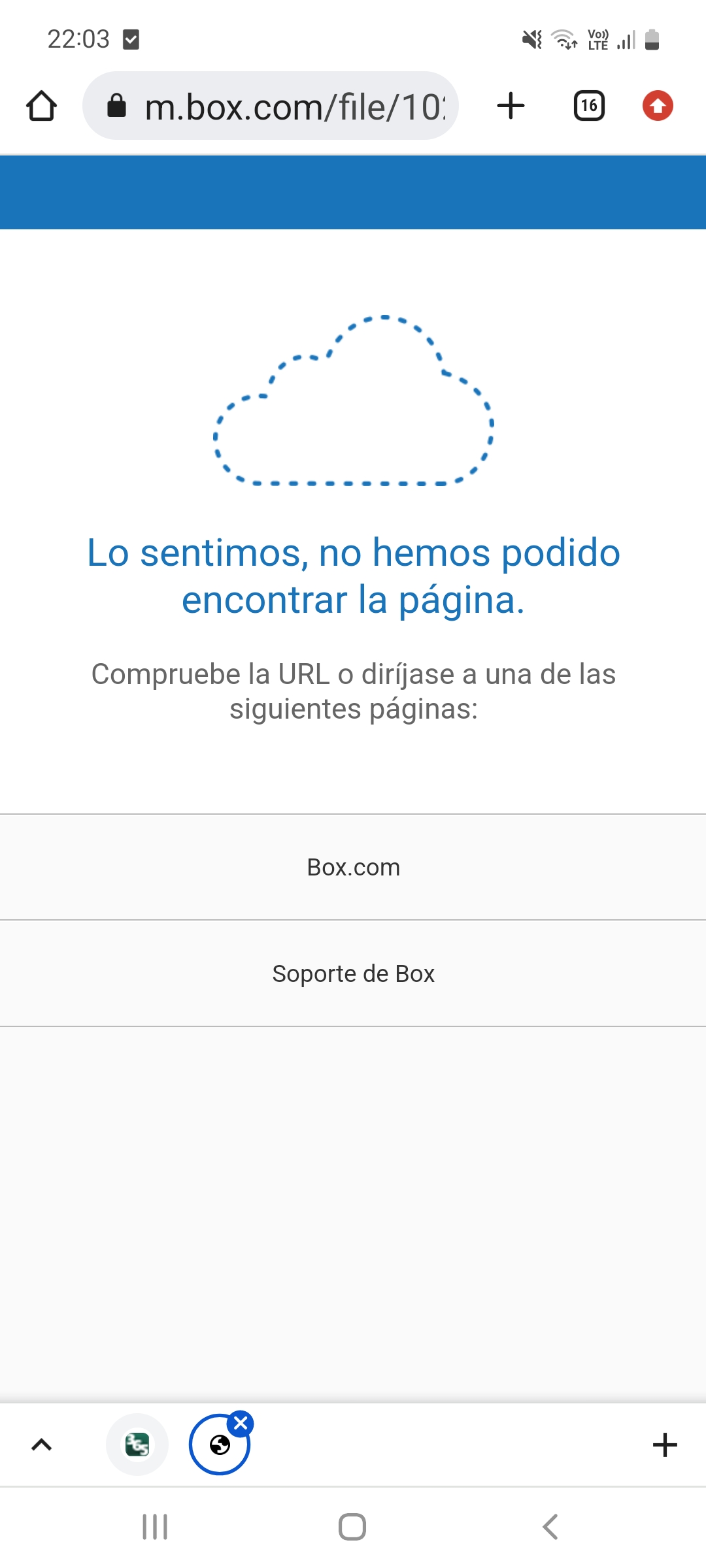
Task: Open Soporte de Box
Action: (x=353, y=973)
